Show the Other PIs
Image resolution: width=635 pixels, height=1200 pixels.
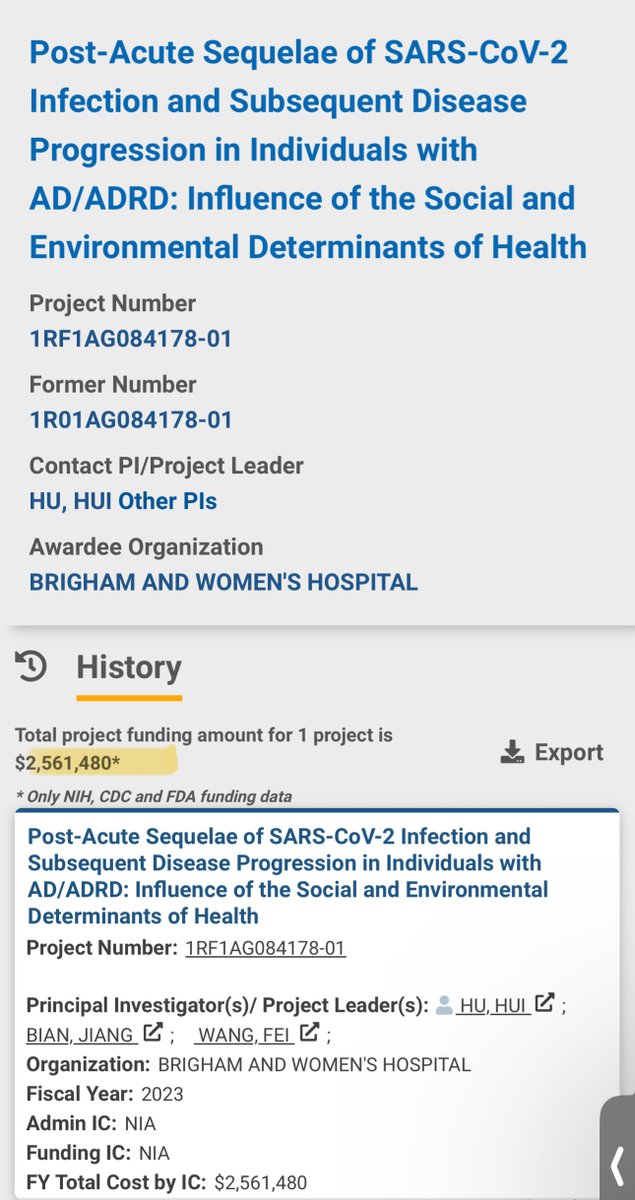[168, 500]
